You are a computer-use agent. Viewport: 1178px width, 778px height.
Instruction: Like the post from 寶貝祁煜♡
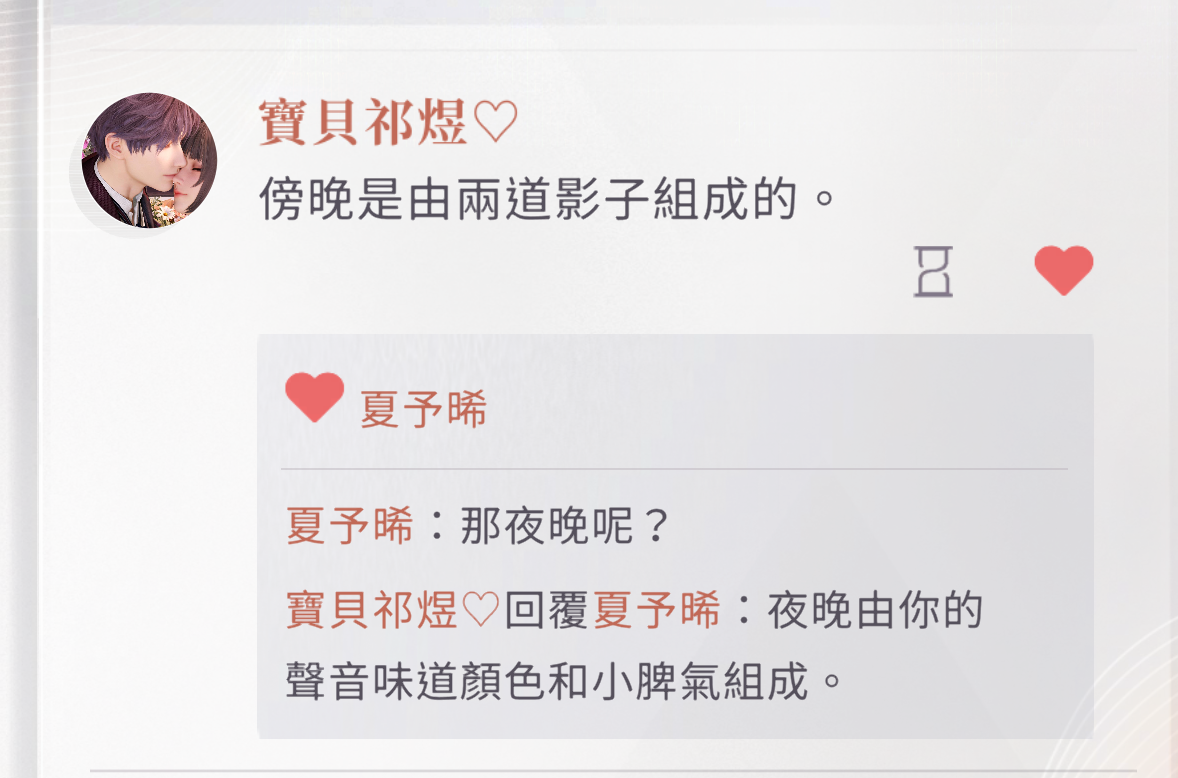point(1063,270)
